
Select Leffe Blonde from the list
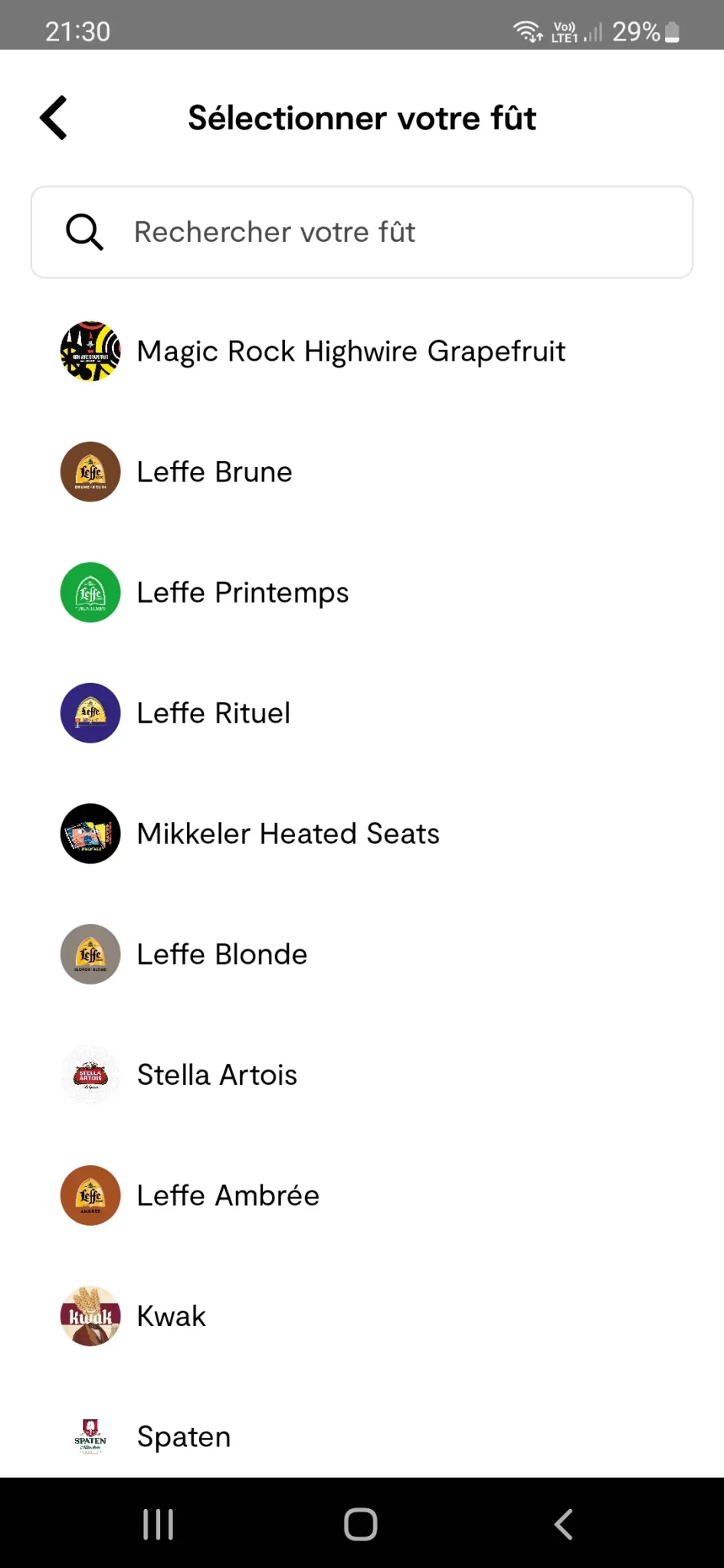click(221, 954)
